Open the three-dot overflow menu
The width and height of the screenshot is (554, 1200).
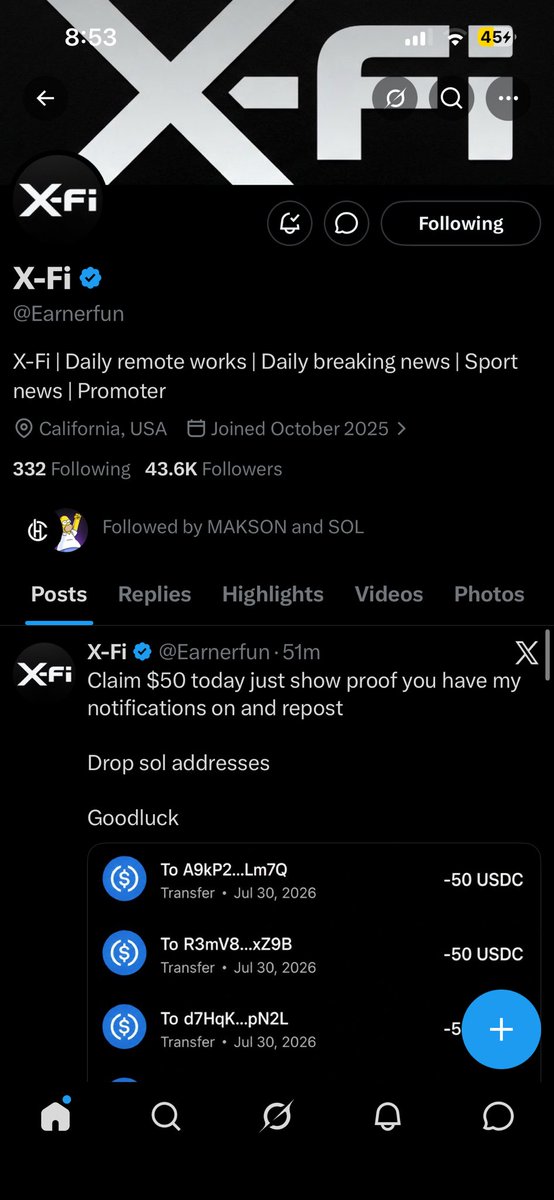[x=509, y=98]
